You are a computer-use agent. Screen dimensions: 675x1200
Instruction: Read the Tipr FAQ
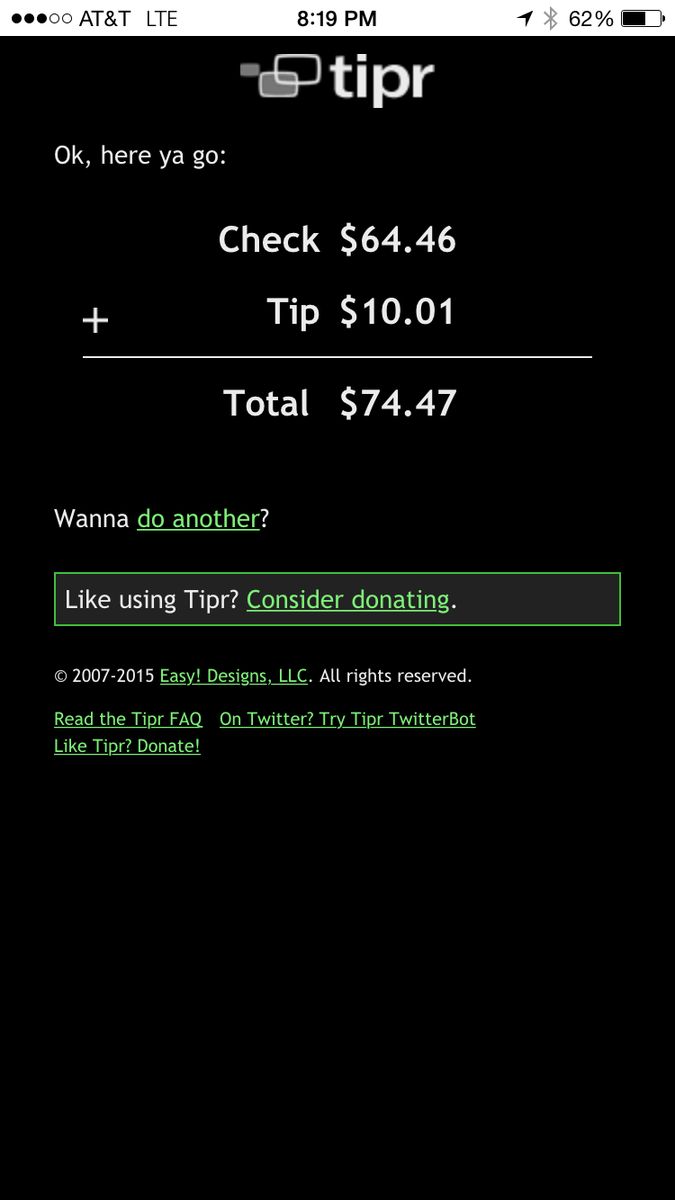pyautogui.click(x=128, y=719)
